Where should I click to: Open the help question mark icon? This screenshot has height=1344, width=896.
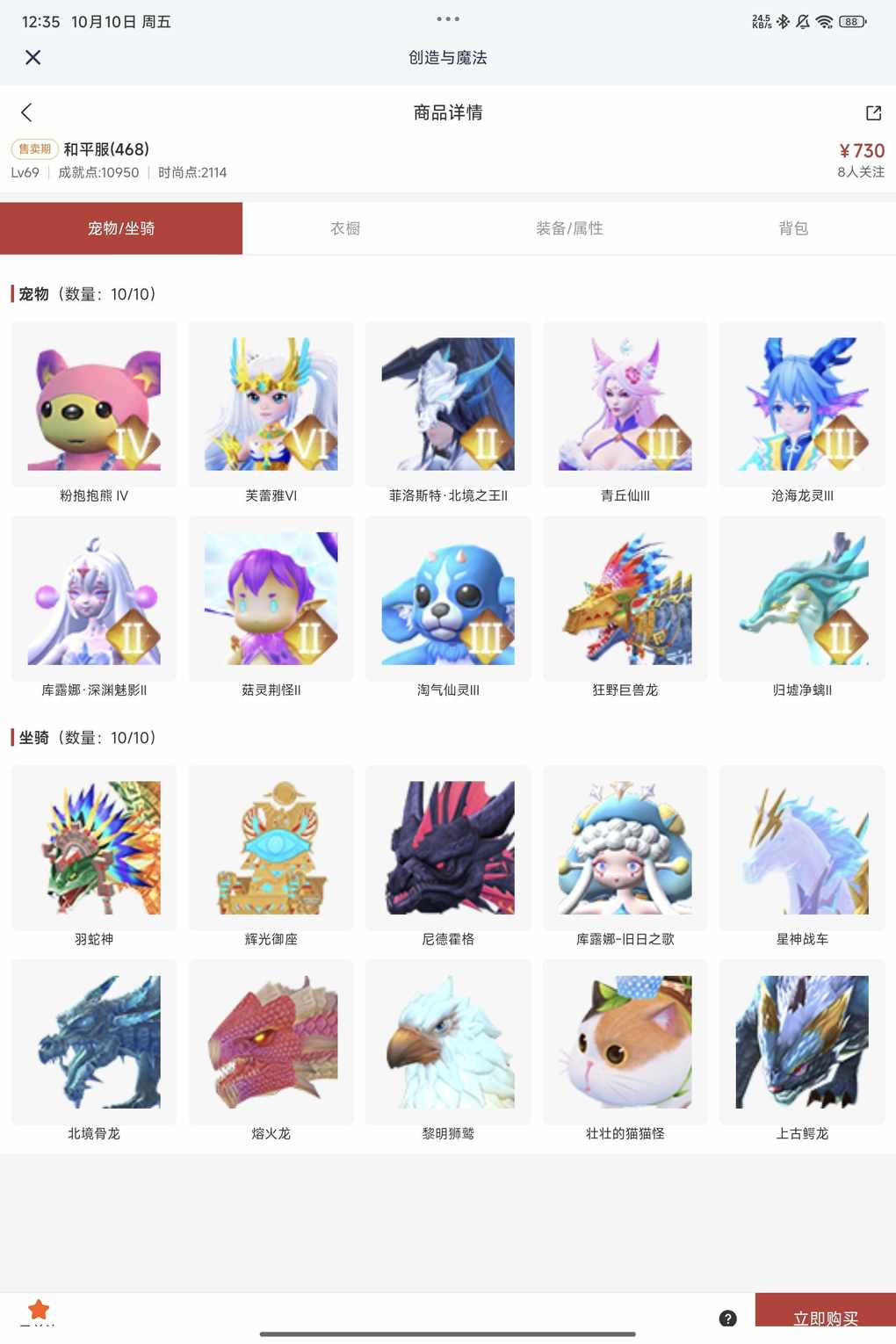(727, 1318)
